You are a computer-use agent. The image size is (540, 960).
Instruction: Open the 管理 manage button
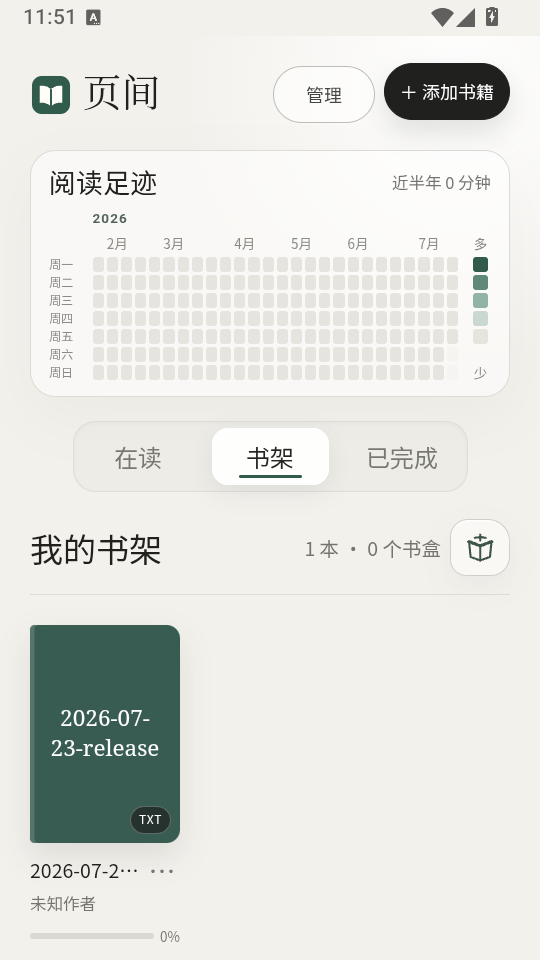click(x=323, y=94)
